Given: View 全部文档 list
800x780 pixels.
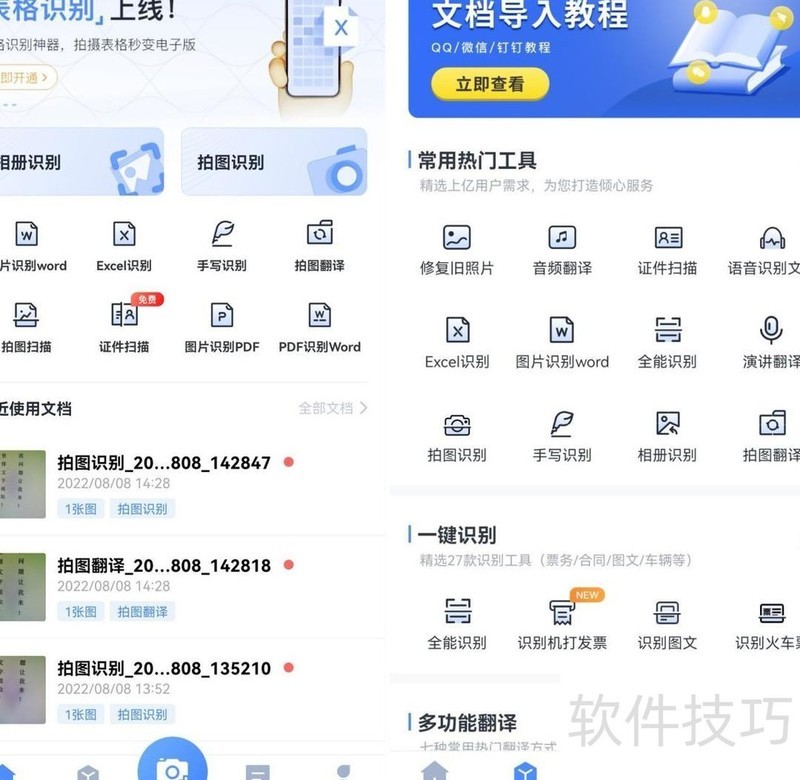Looking at the screenshot, I should click(x=332, y=408).
